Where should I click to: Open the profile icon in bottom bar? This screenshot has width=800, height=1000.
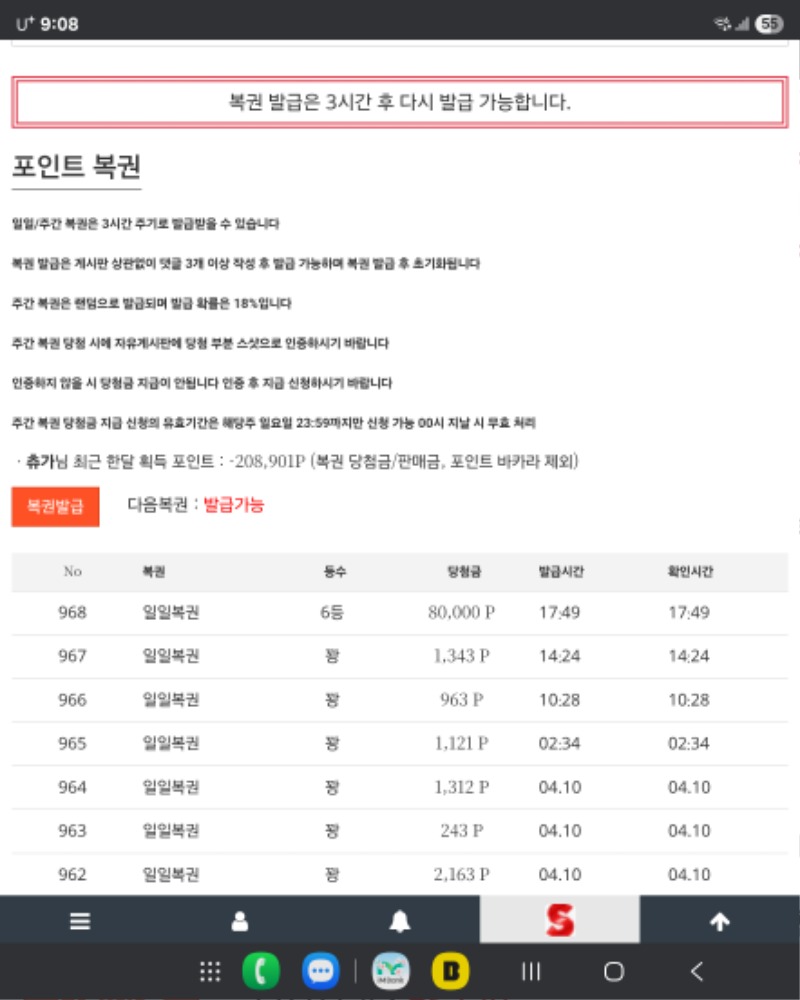coord(239,922)
